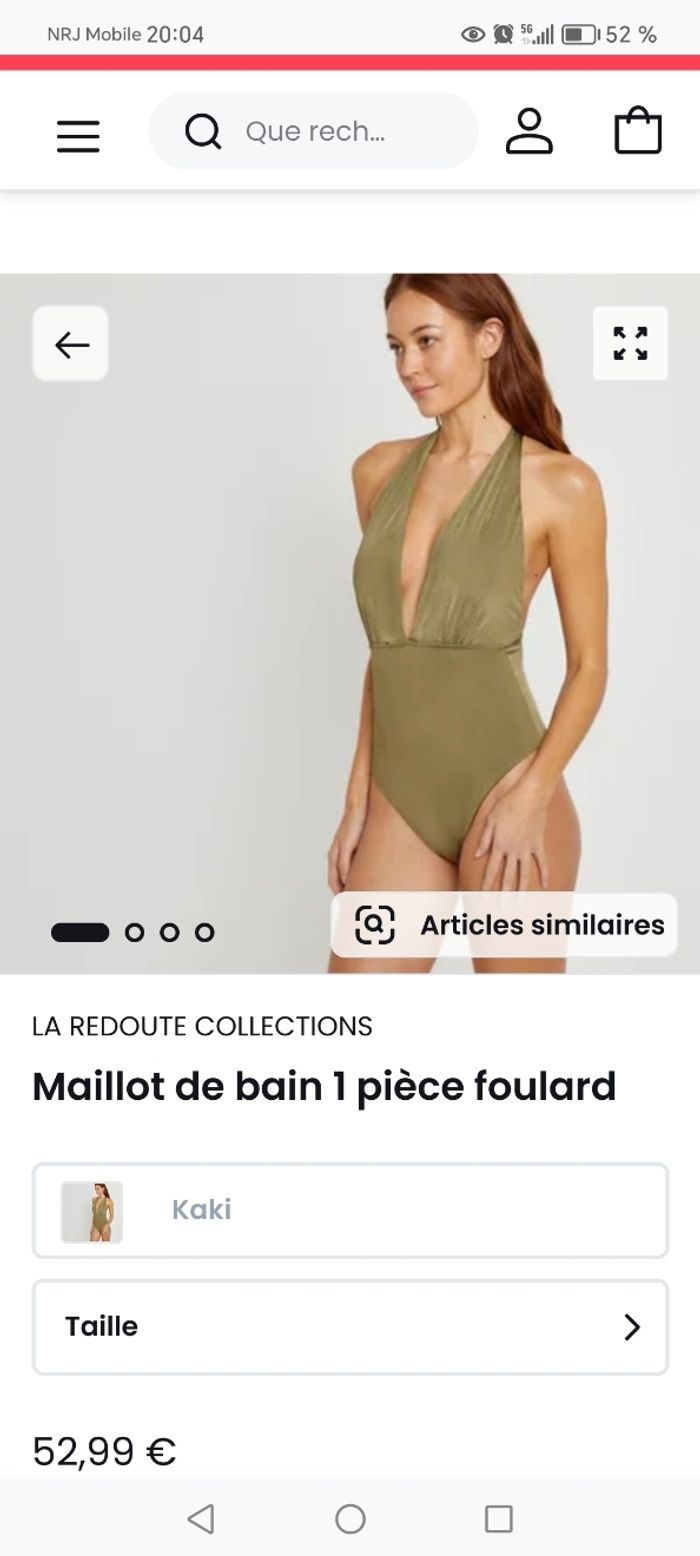Open the account profile icon
This screenshot has height=1556, width=700.
point(529,131)
